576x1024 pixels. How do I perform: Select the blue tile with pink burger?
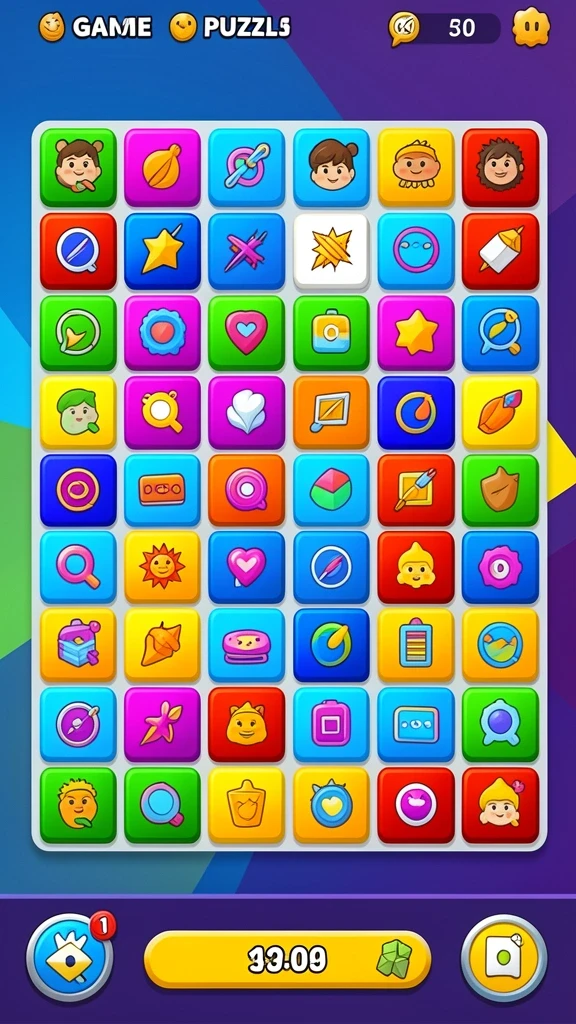pyautogui.click(x=246, y=645)
